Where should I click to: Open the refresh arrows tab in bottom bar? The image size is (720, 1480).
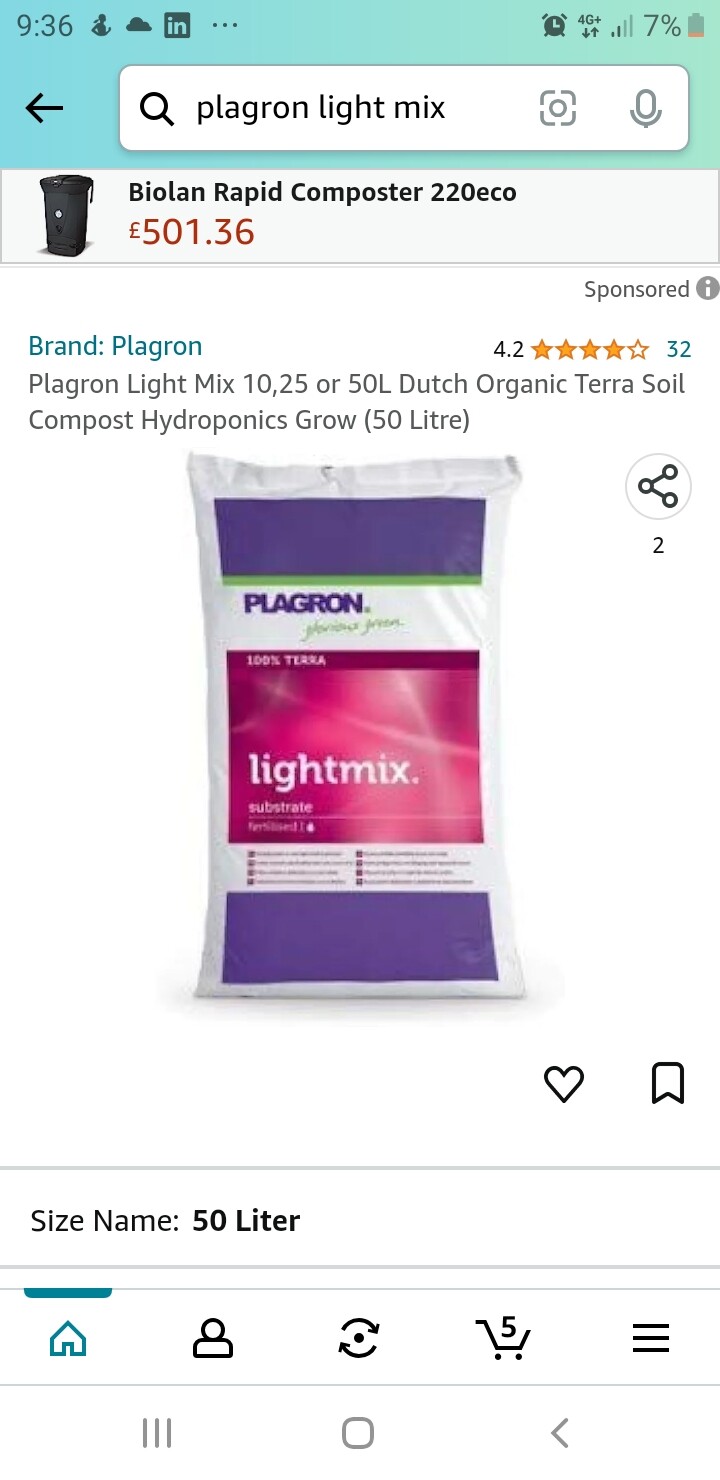(359, 1338)
